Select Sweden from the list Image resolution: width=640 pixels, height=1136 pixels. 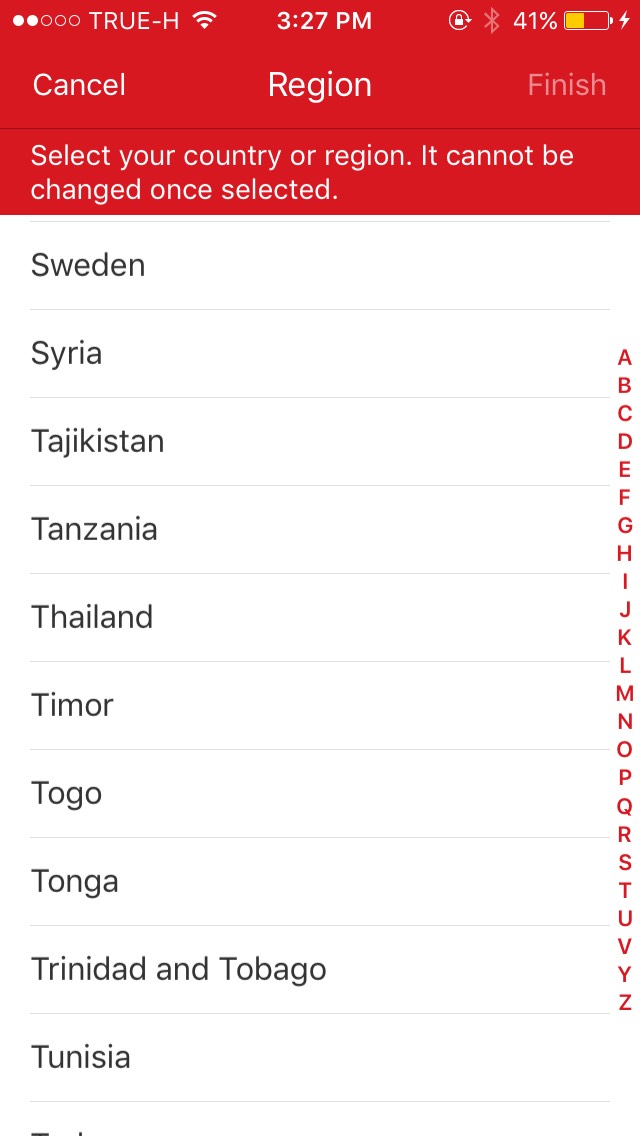(x=320, y=265)
